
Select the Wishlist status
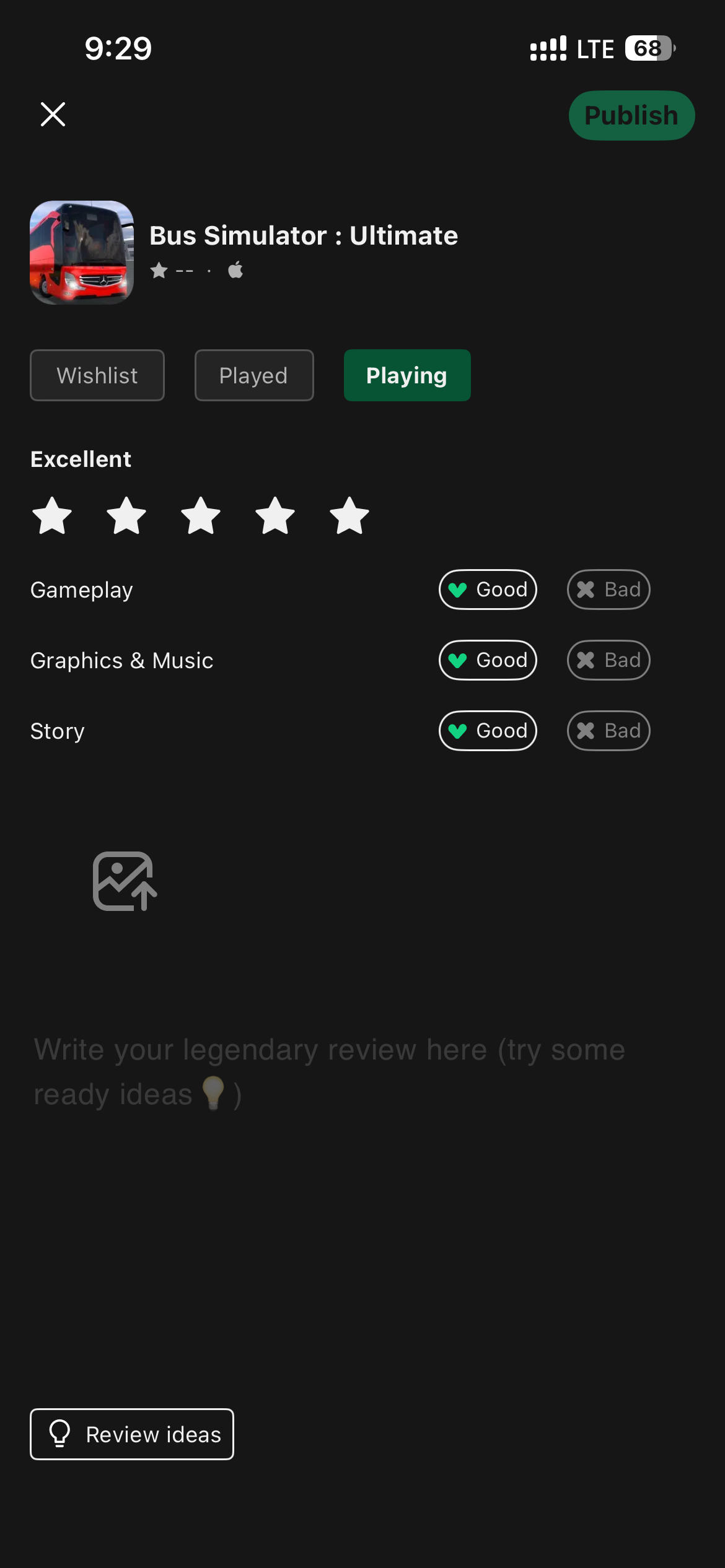pos(97,375)
